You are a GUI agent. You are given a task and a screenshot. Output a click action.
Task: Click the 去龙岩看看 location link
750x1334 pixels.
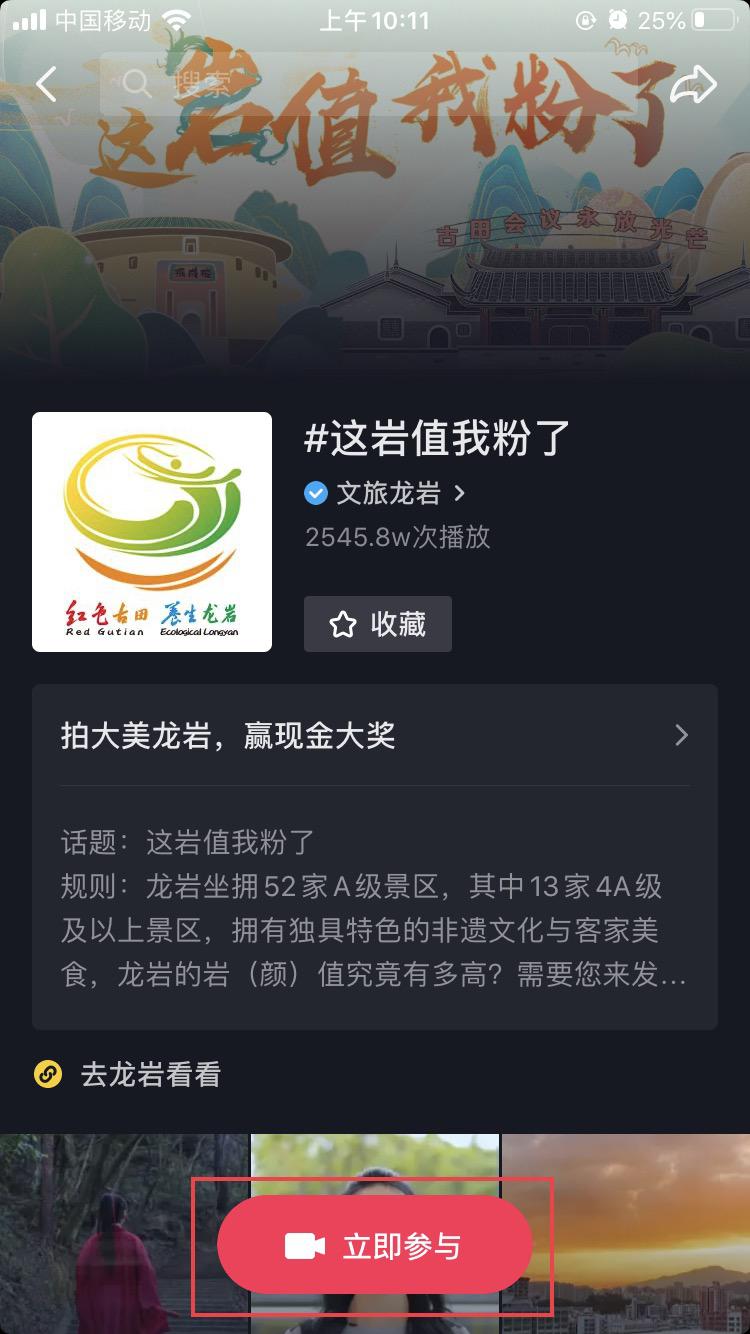(x=150, y=1076)
